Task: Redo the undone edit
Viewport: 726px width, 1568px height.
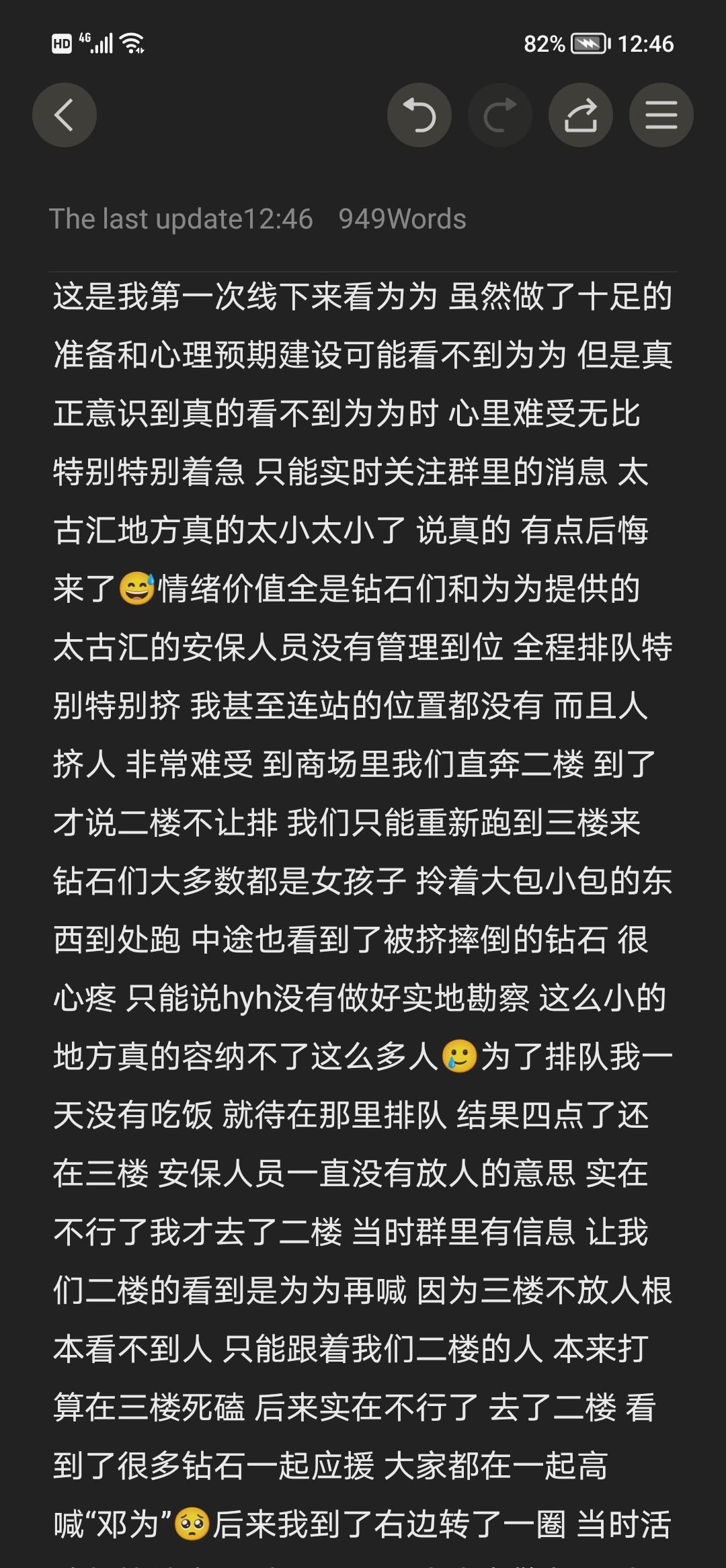Action: [x=500, y=115]
